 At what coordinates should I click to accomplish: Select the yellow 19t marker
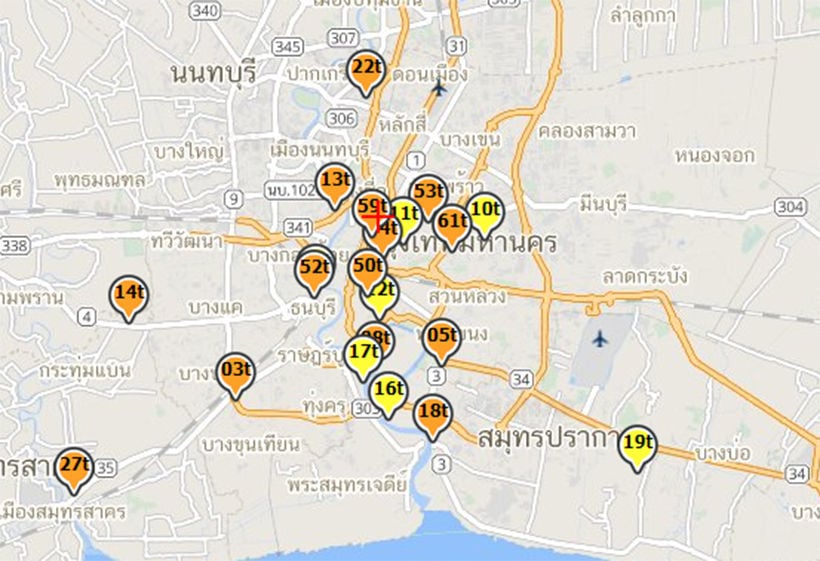(x=637, y=445)
